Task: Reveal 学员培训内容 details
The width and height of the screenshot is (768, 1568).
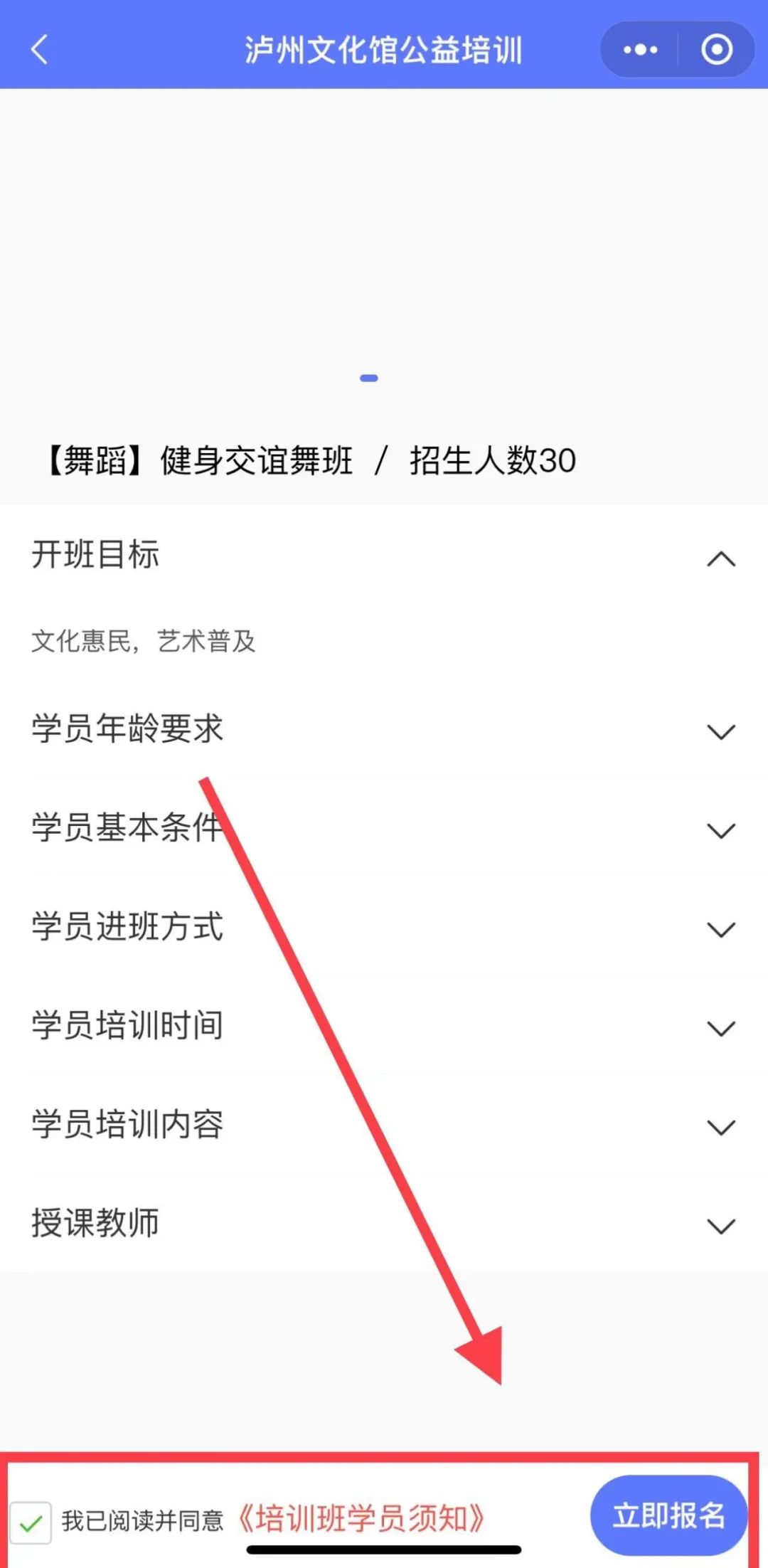Action: pos(720,1127)
